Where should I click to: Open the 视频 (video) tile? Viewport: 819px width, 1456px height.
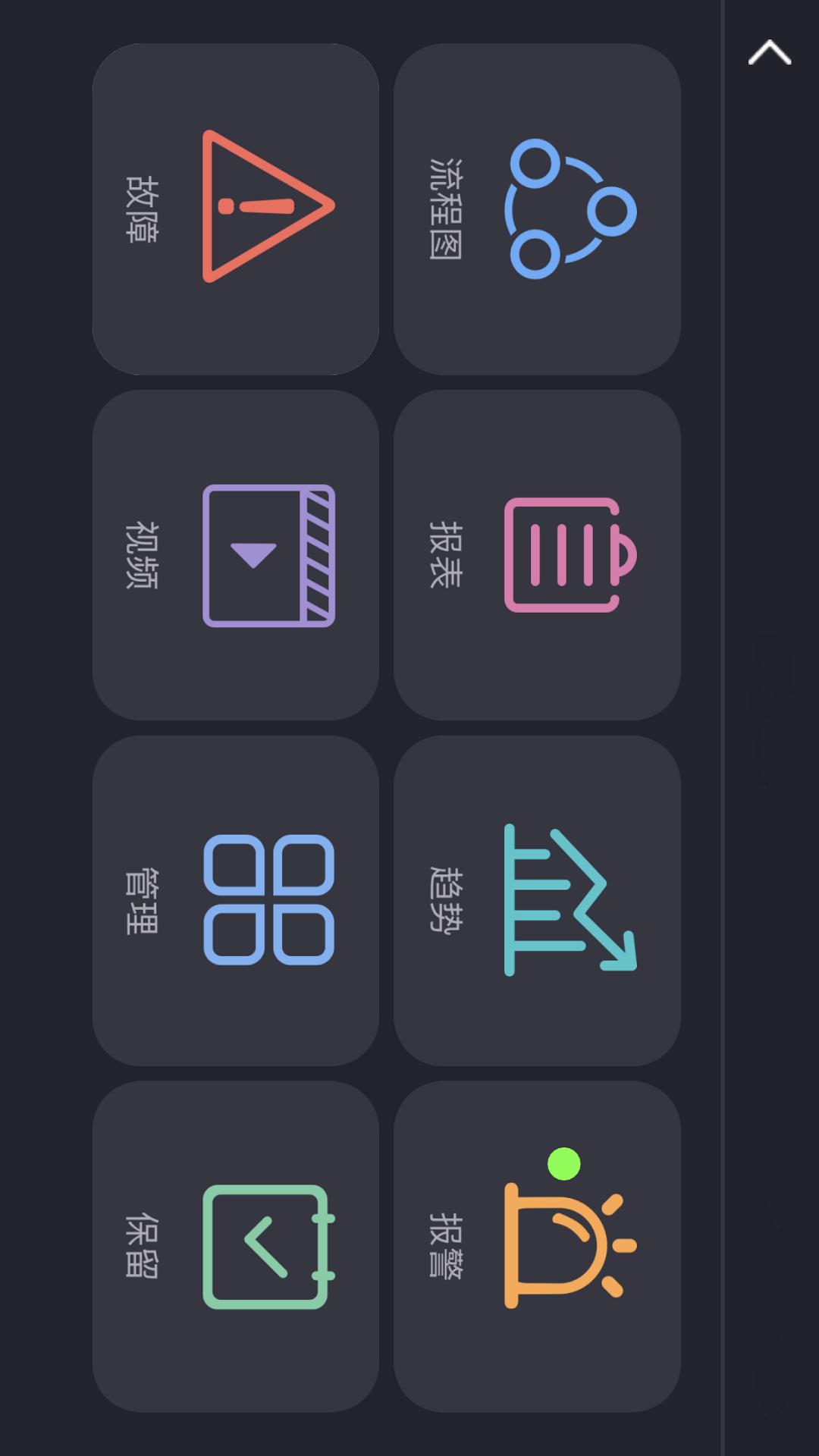[x=235, y=555]
